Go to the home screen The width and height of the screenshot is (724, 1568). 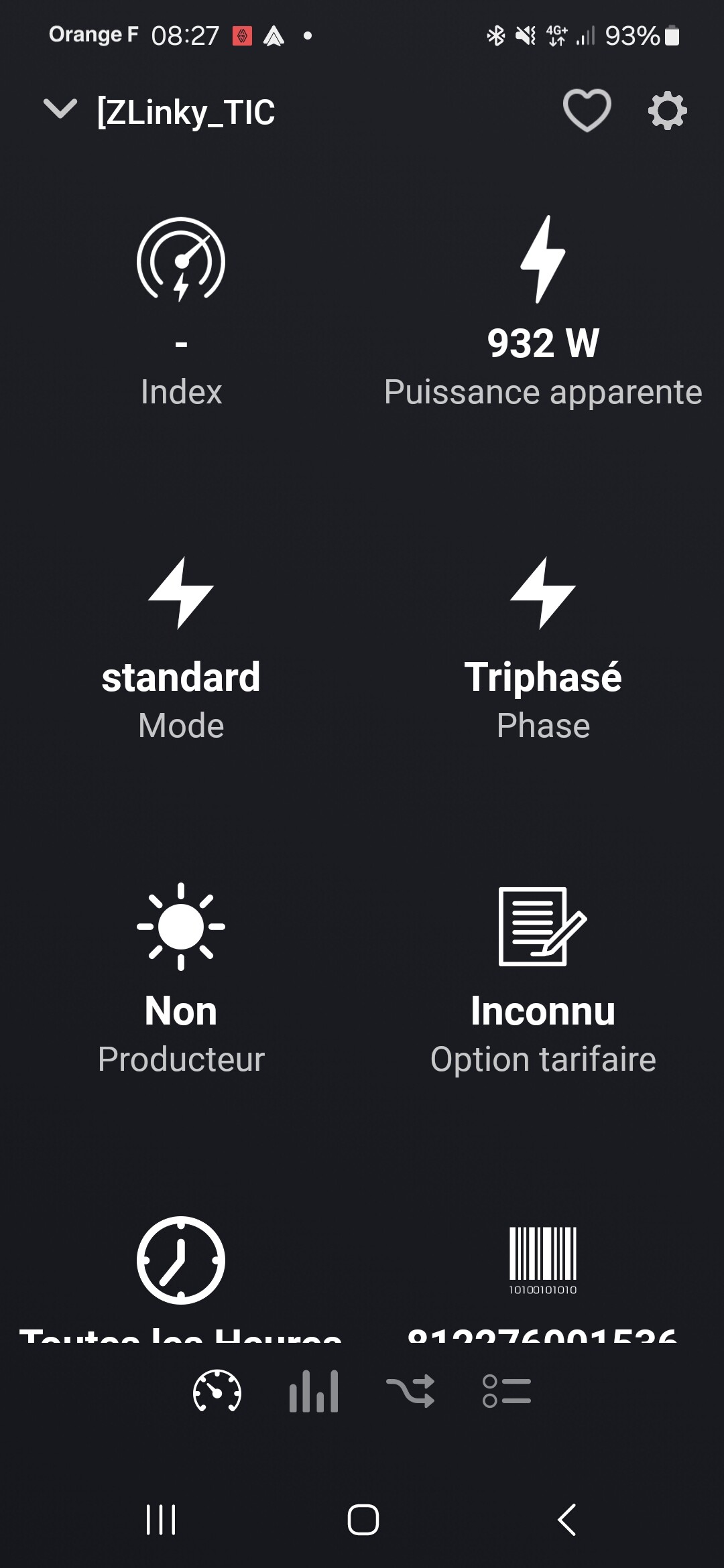point(363,1519)
